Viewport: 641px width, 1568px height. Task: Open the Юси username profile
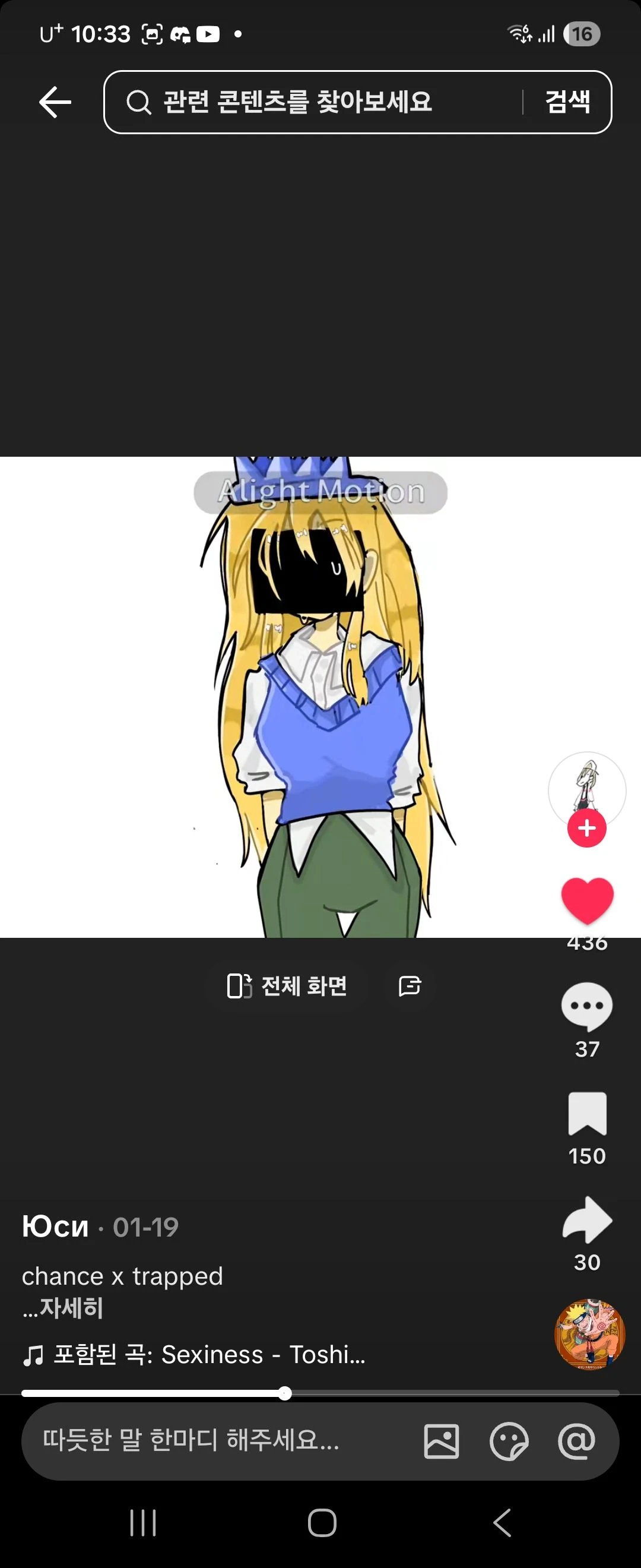point(55,1227)
